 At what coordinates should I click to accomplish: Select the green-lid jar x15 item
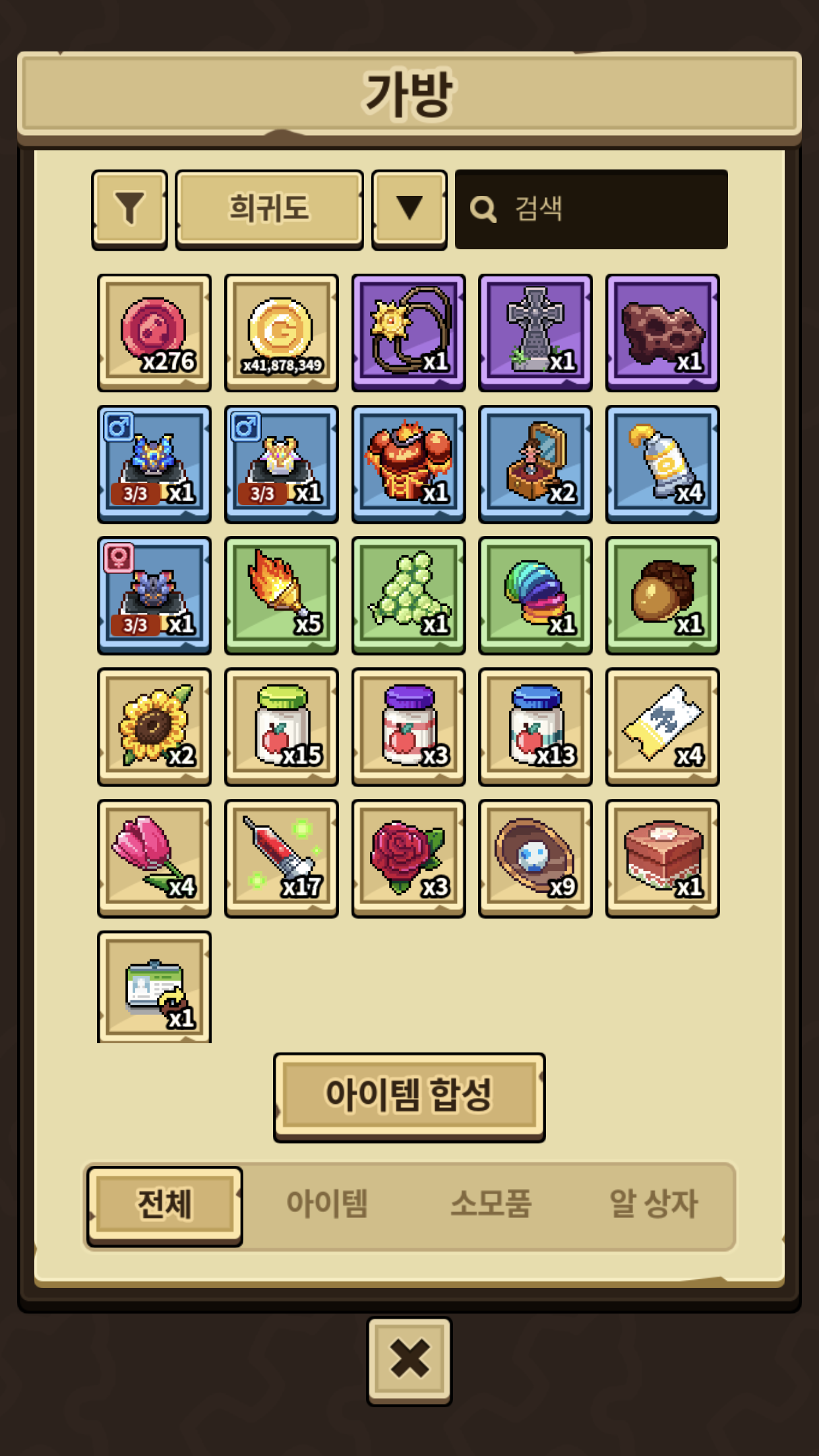282,727
